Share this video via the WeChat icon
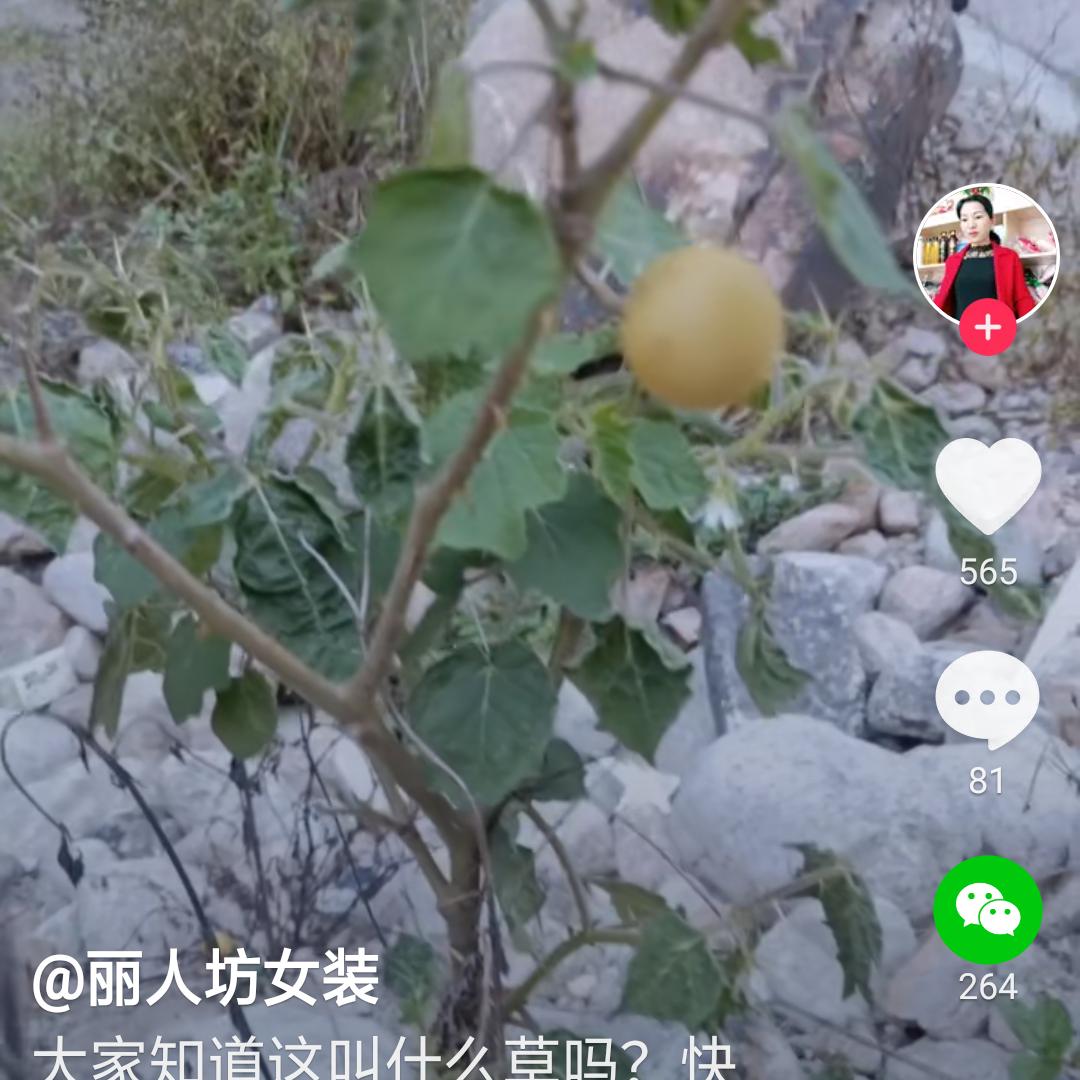 pyautogui.click(x=987, y=909)
